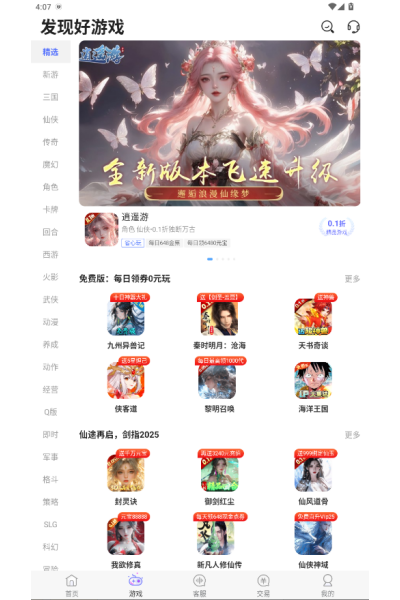Switch to the 客服 tab
Viewport: 400px width, 600px height.
199,585
